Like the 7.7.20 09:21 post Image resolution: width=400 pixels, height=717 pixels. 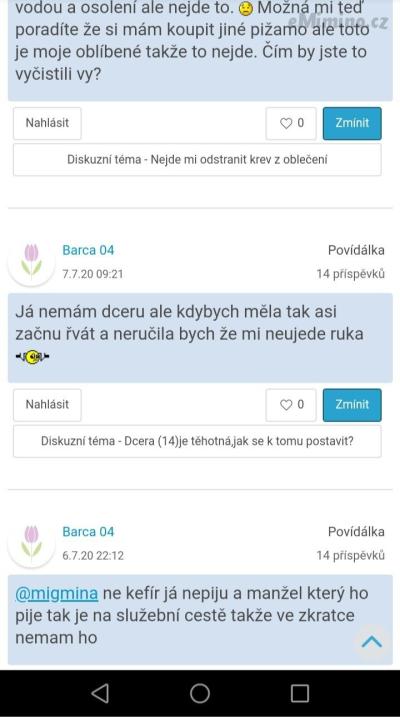[291, 405]
